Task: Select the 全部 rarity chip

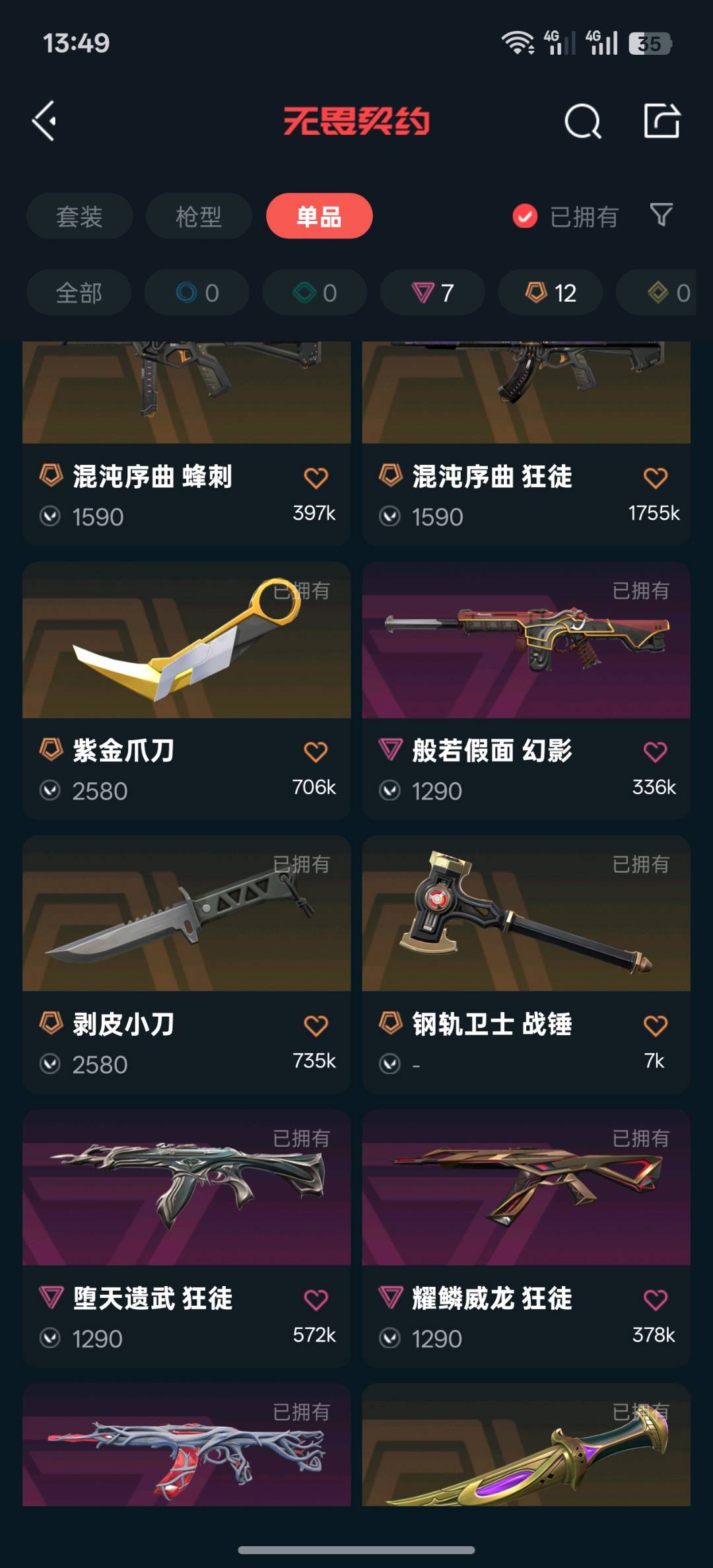Action: 79,292
